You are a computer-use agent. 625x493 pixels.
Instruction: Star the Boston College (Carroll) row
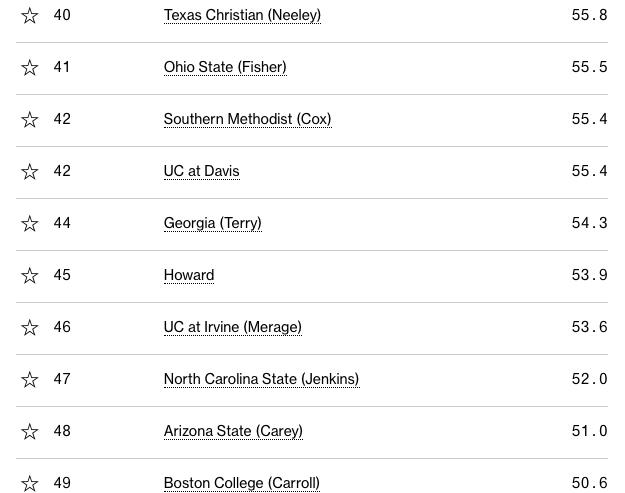(30, 483)
